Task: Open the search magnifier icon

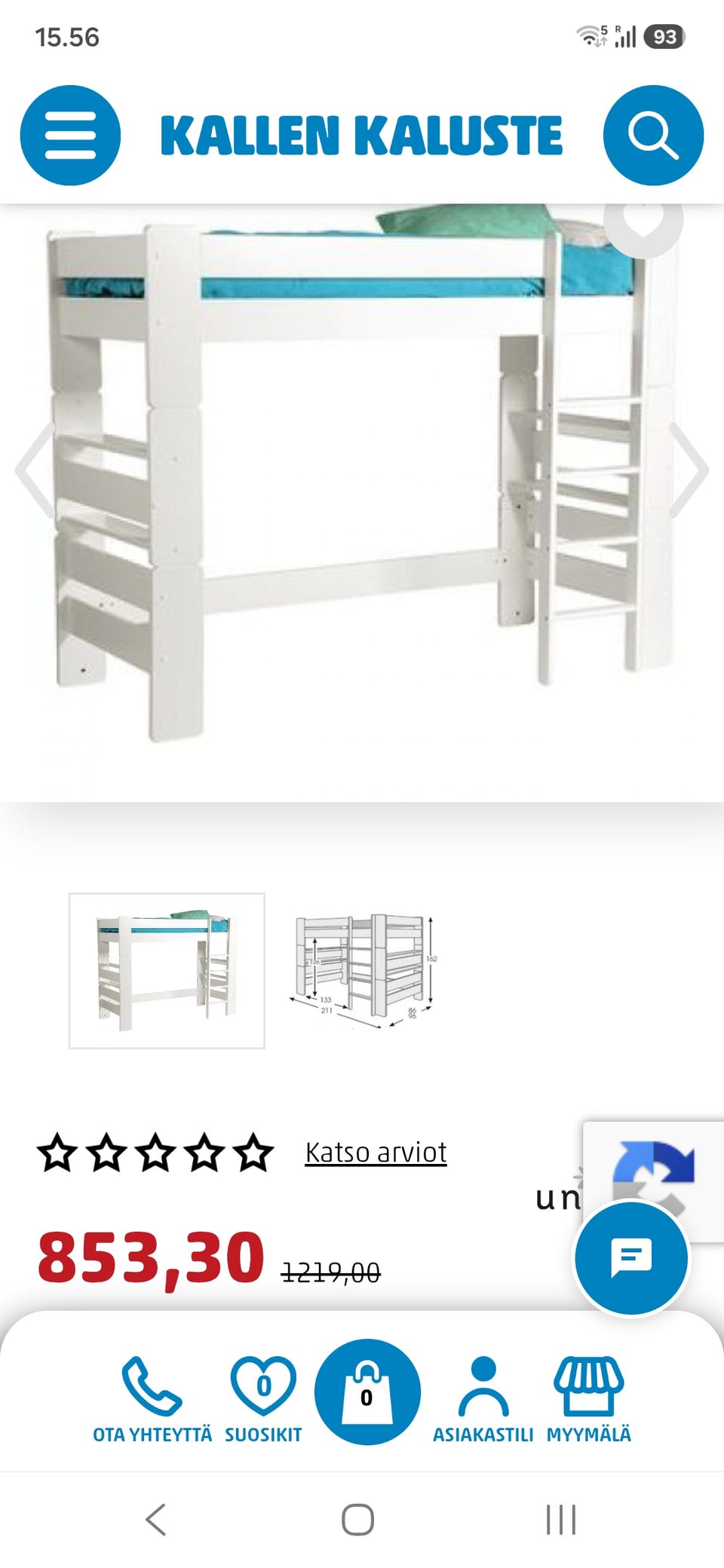Action: pyautogui.click(x=653, y=136)
